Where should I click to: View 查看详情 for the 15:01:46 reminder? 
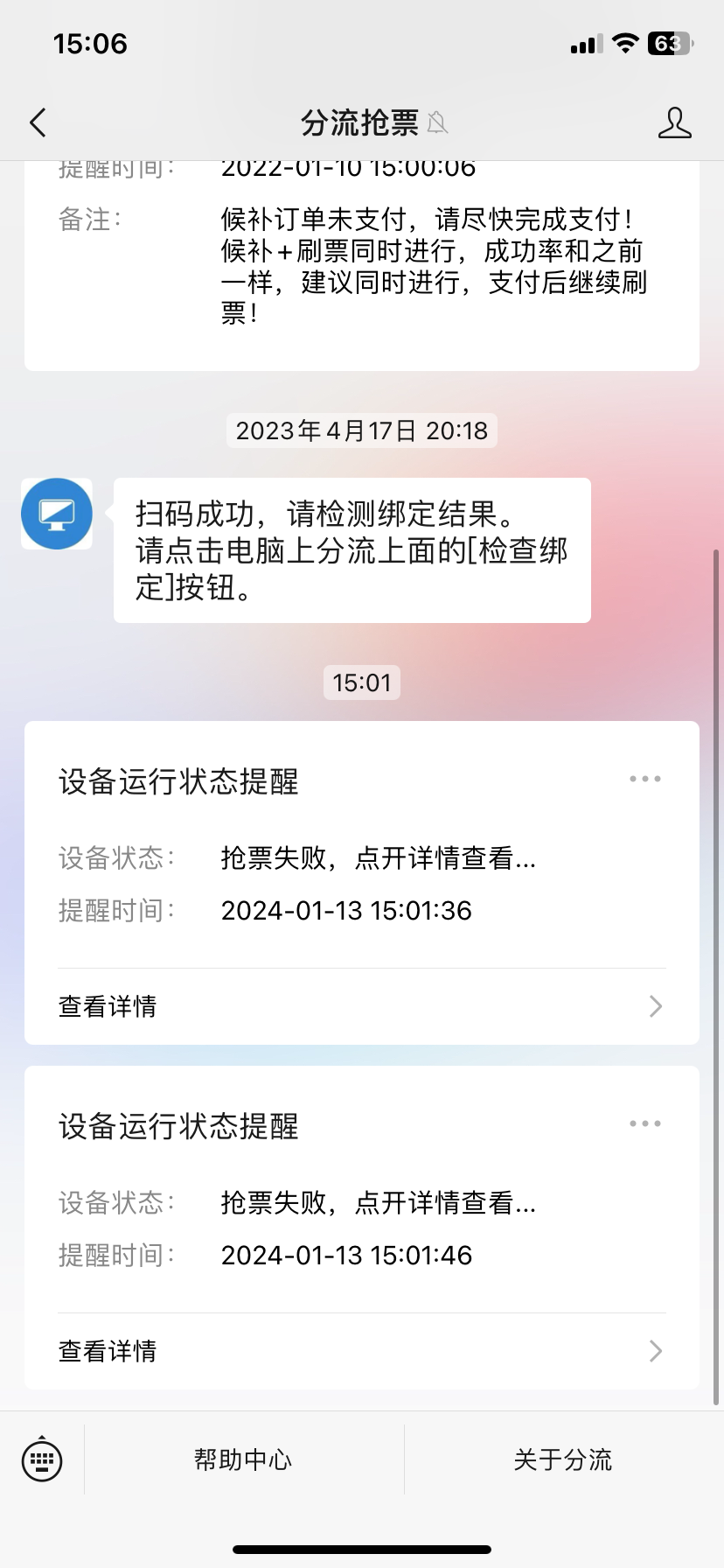(x=361, y=1351)
